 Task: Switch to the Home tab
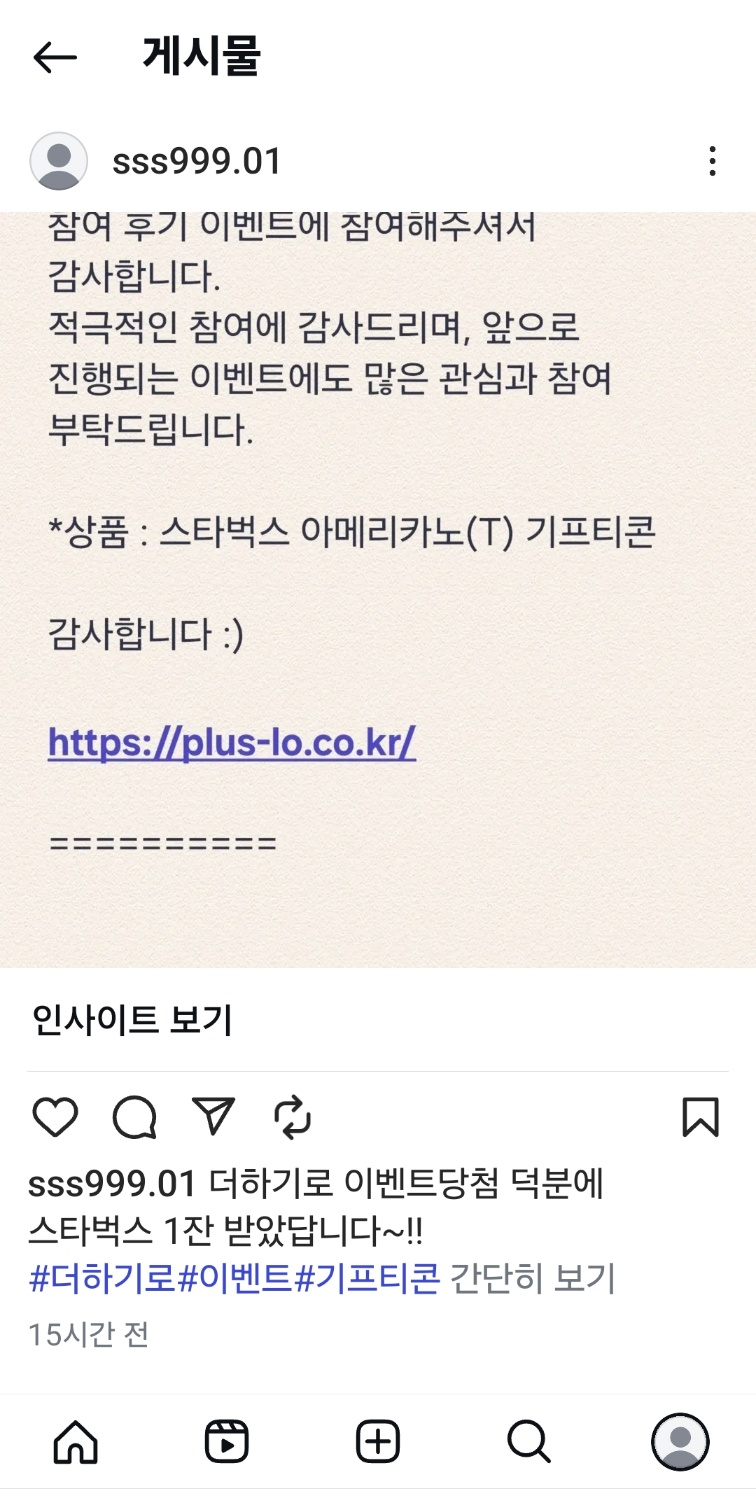point(76,1442)
